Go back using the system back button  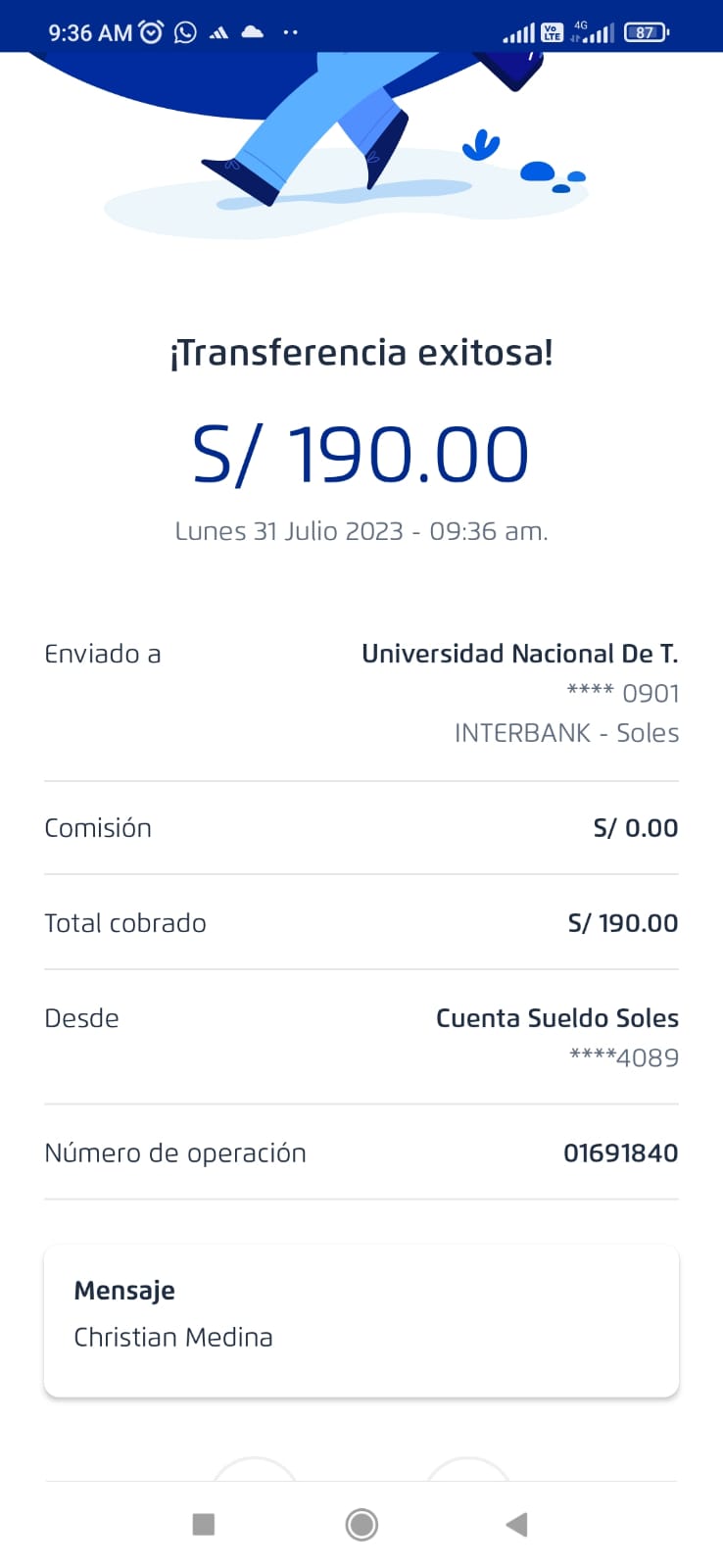pos(516,1524)
